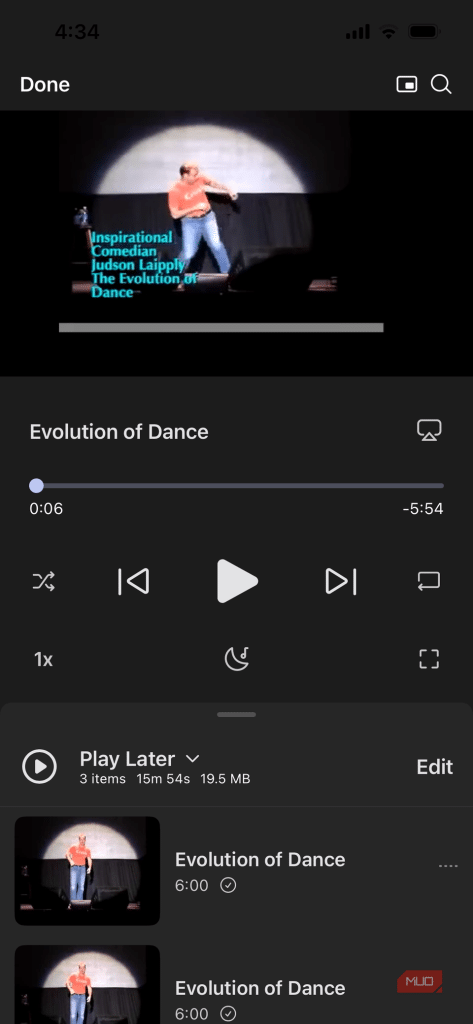Tap Done to close the player
This screenshot has height=1024, width=473.
pyautogui.click(x=44, y=85)
